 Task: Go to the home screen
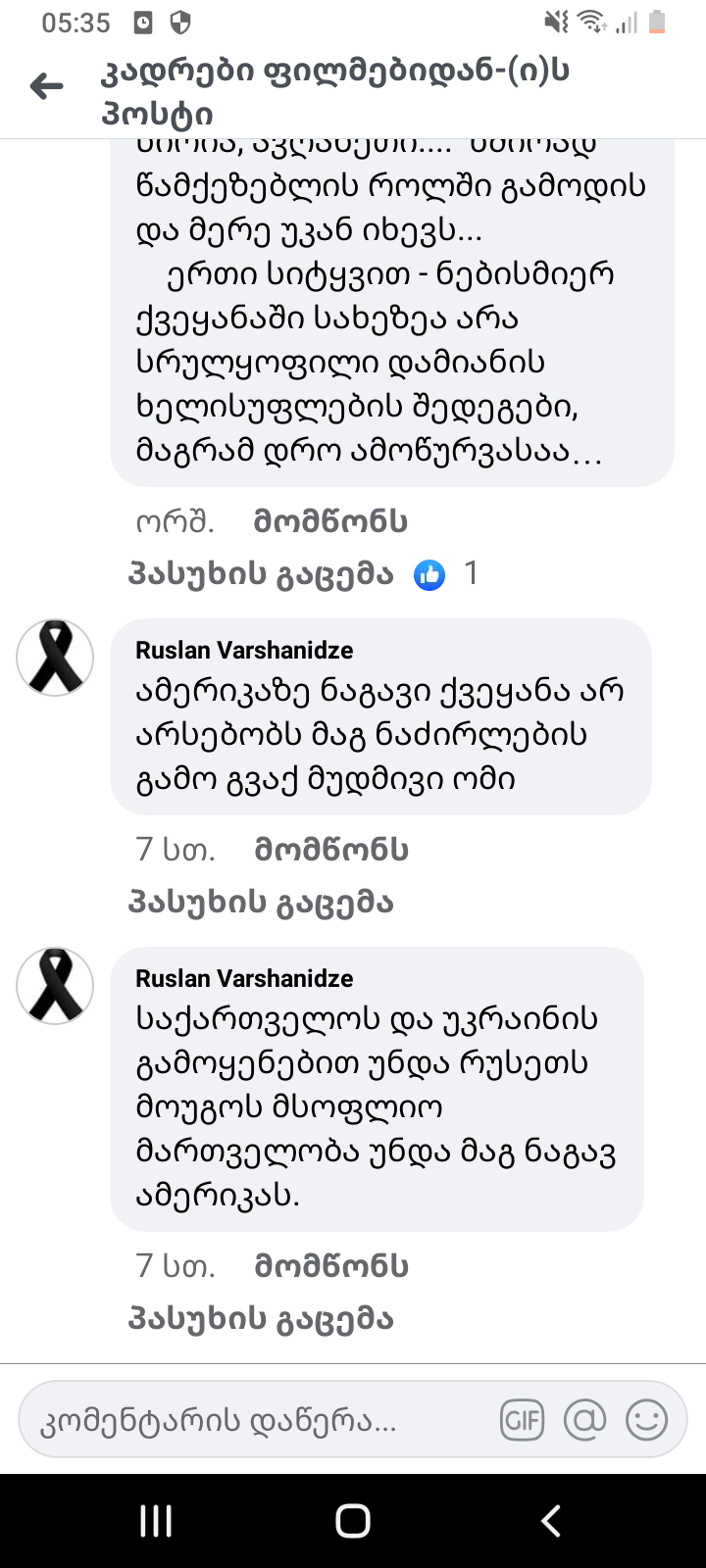(353, 1521)
